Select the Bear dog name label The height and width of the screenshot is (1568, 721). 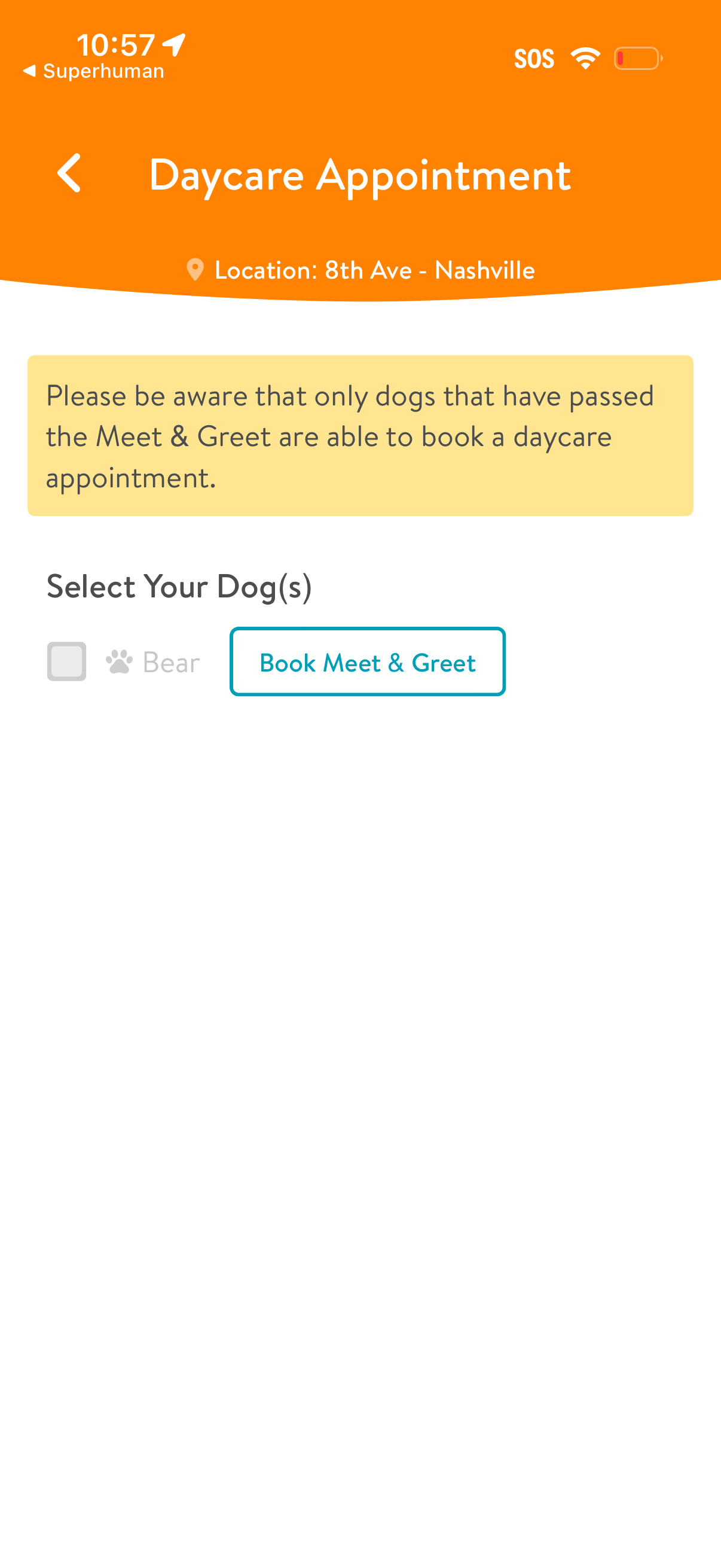pos(170,661)
